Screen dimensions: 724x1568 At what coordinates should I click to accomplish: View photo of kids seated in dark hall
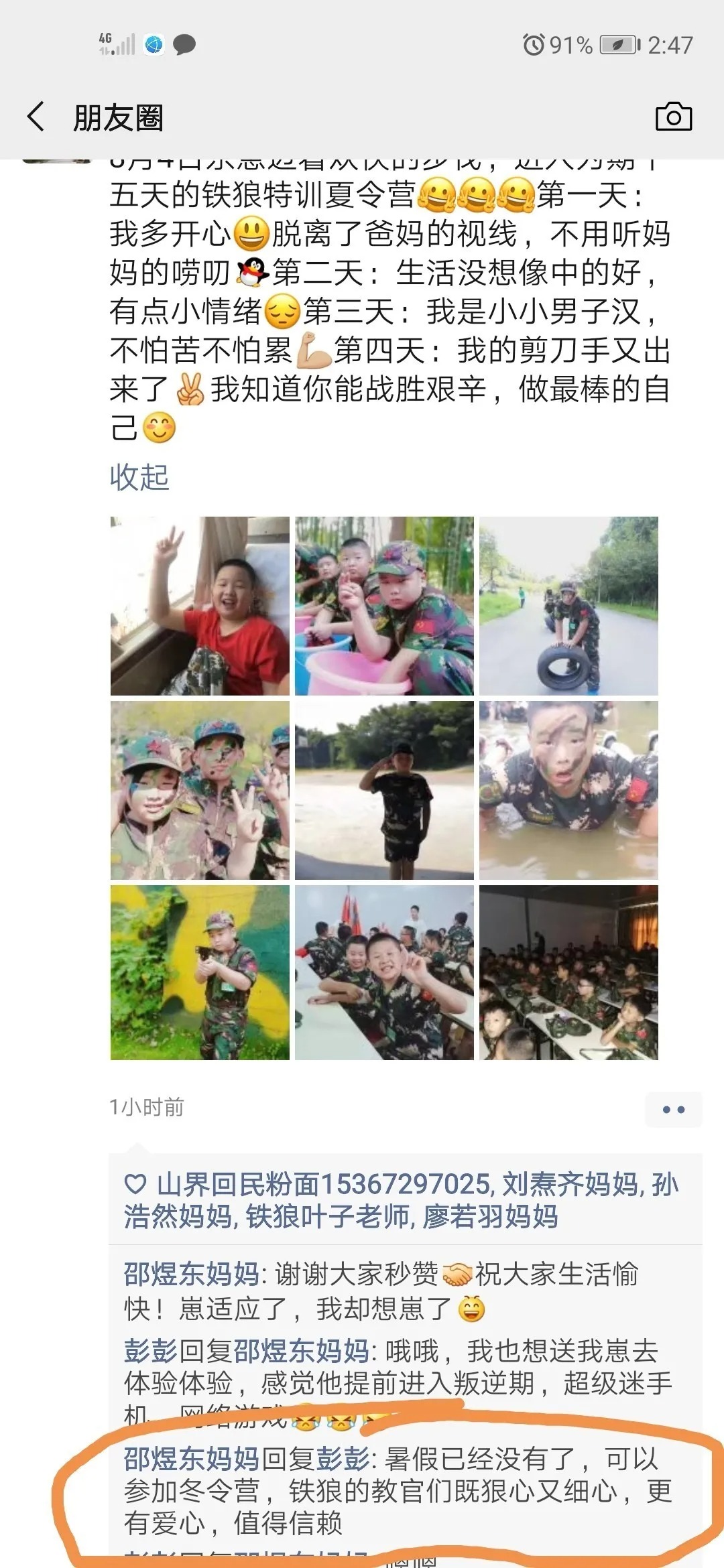point(568,972)
